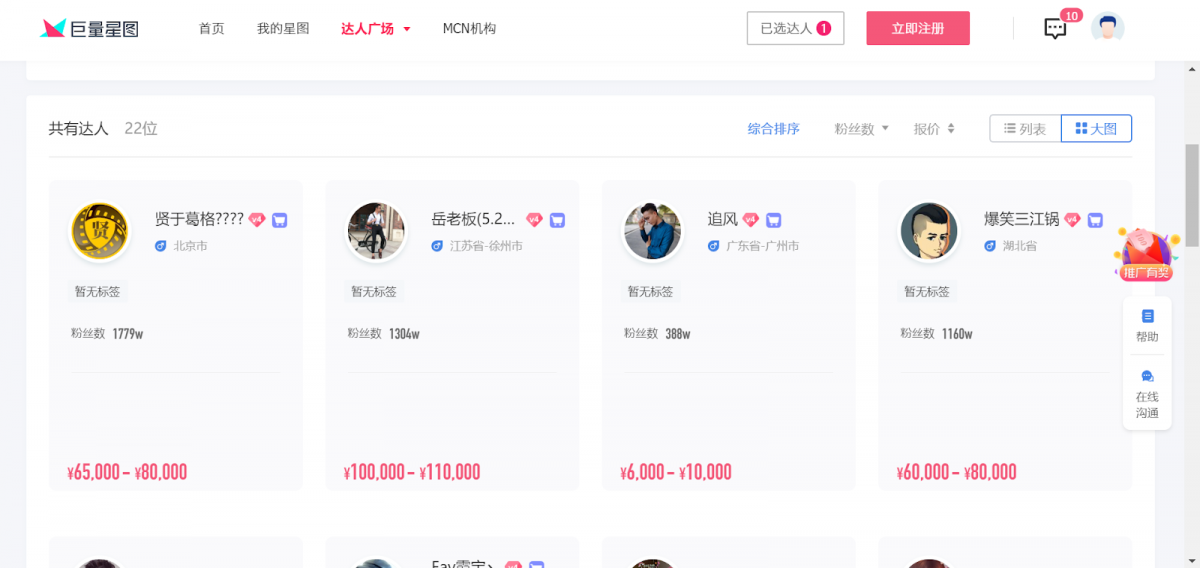Expand the 达人广场 dropdown menu
The height and width of the screenshot is (568, 1200).
click(x=375, y=28)
